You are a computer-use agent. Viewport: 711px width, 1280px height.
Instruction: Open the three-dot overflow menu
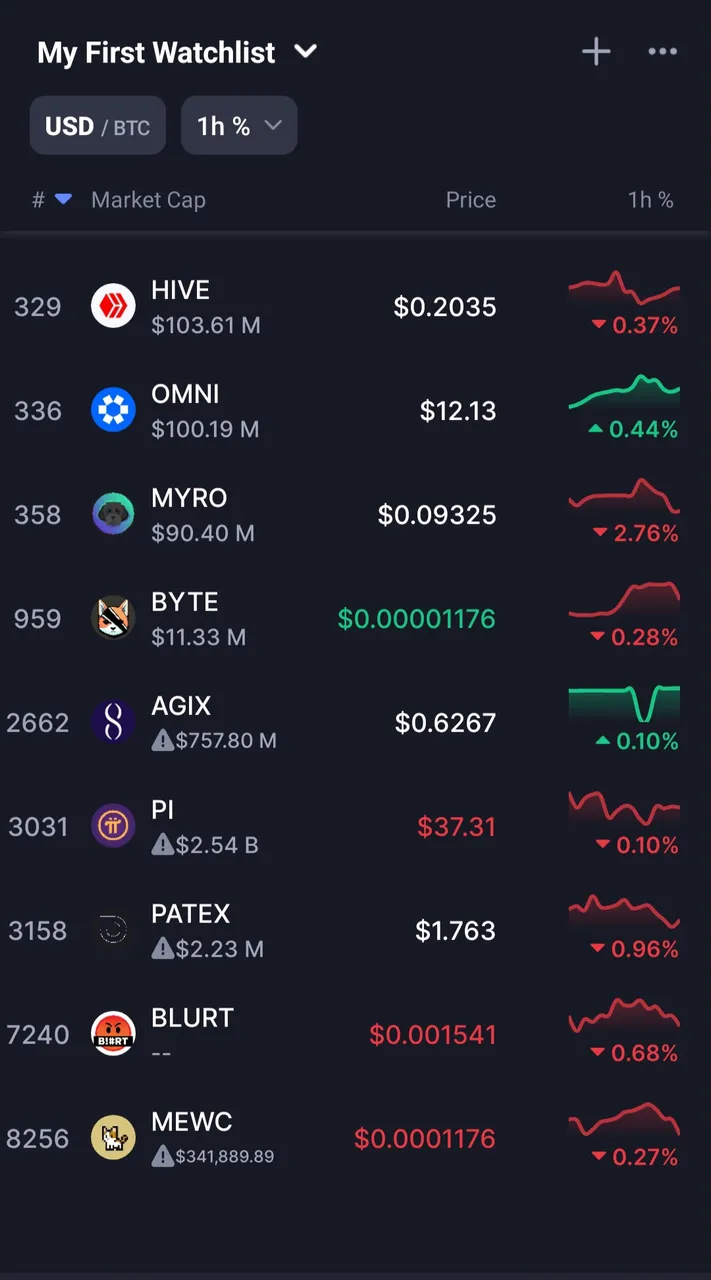coord(663,52)
